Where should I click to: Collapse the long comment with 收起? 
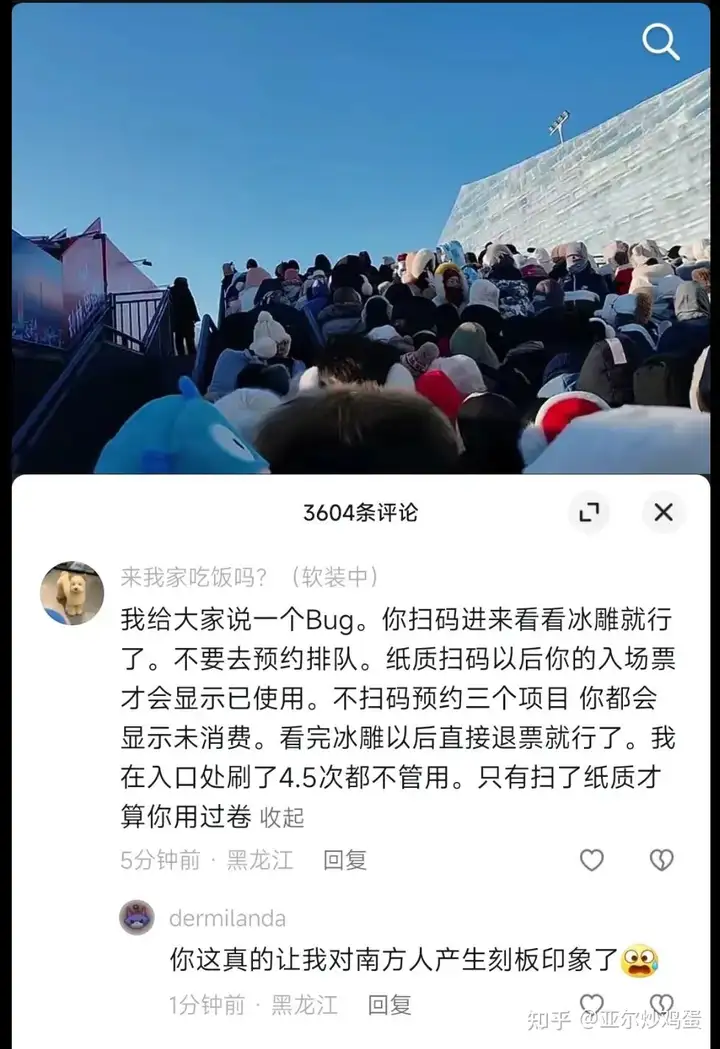282,817
